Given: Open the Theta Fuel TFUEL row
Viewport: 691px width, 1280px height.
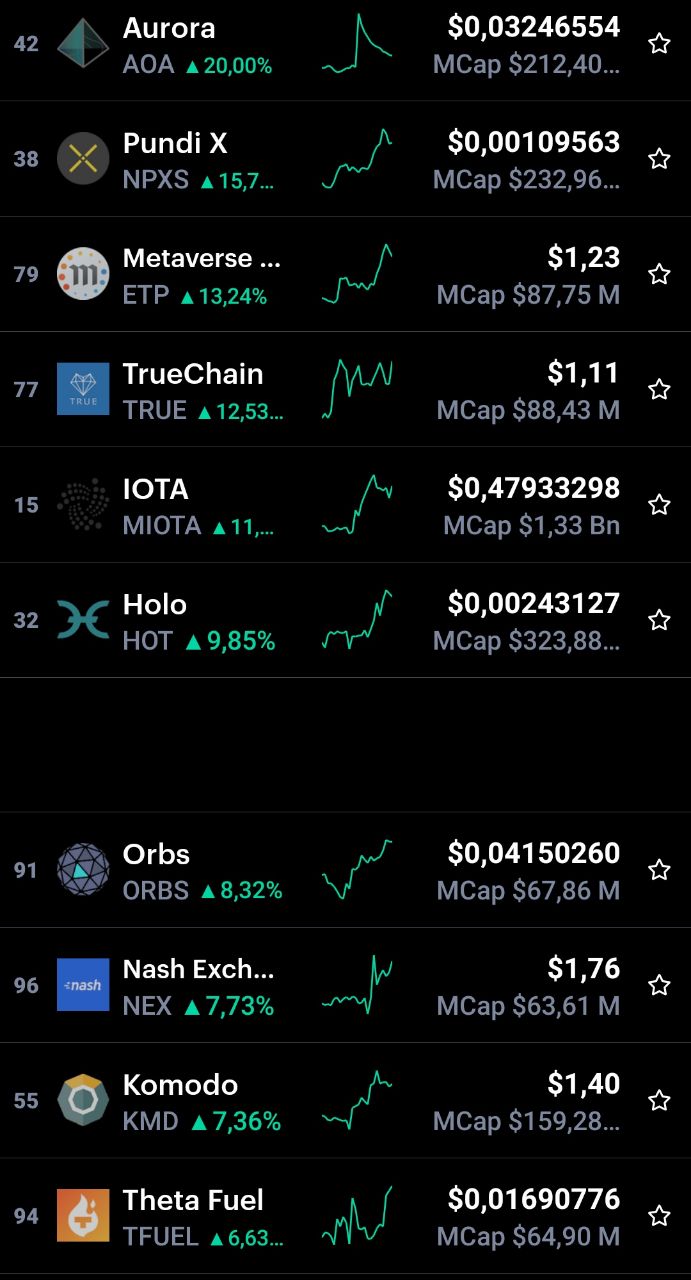Looking at the screenshot, I should tap(345, 1216).
